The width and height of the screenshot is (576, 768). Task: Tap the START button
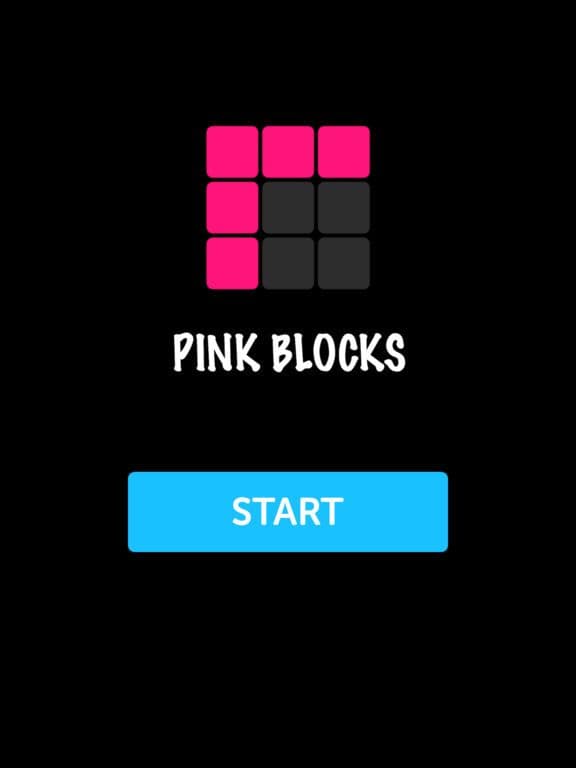tap(288, 512)
